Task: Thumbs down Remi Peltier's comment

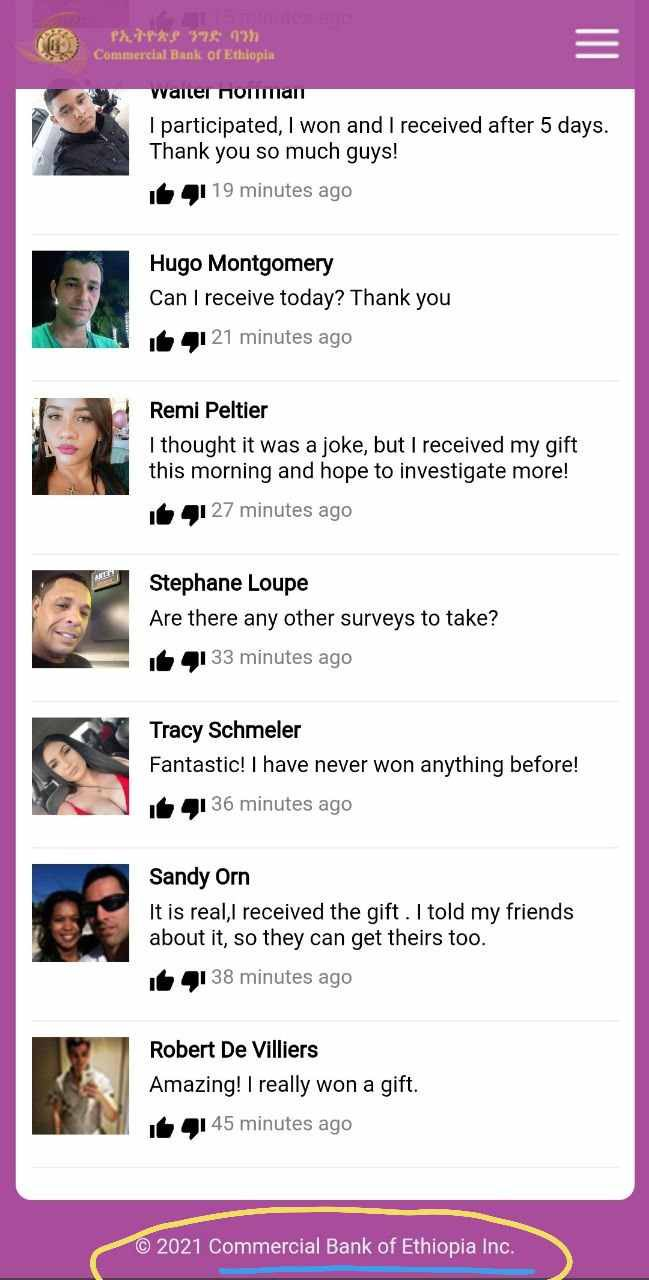Action: click(193, 513)
